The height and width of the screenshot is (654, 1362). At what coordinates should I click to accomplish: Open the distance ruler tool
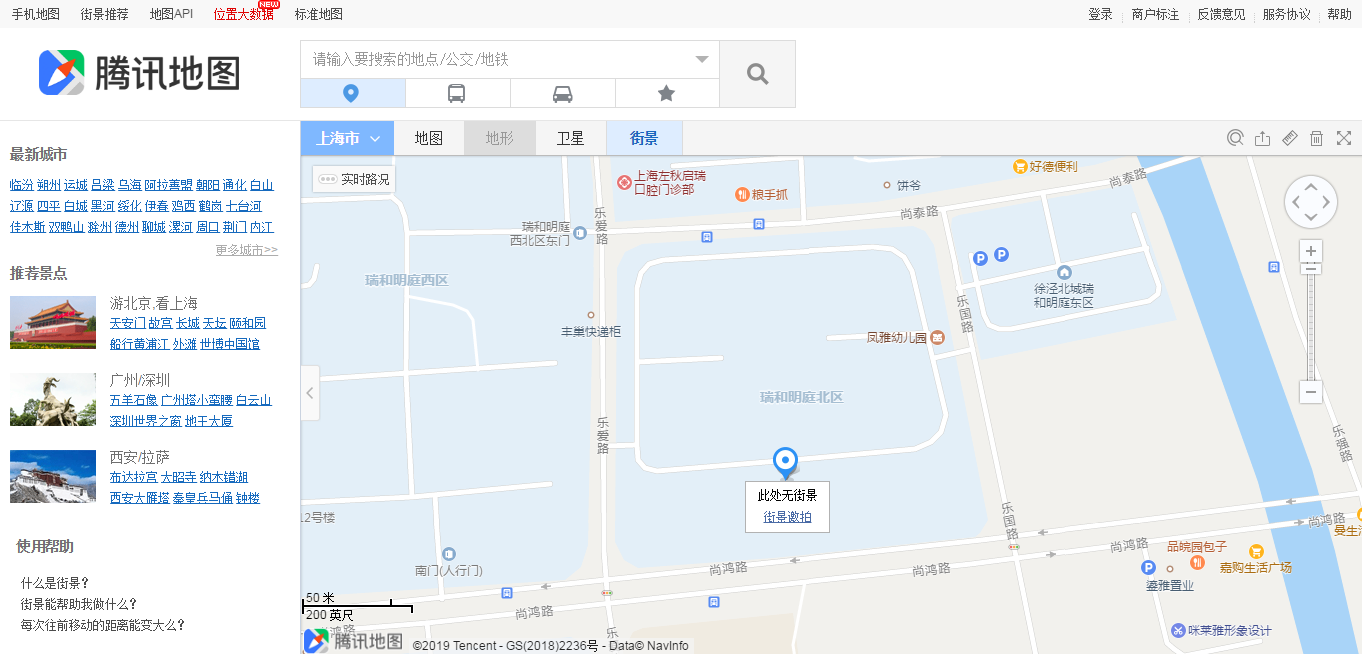point(1290,138)
